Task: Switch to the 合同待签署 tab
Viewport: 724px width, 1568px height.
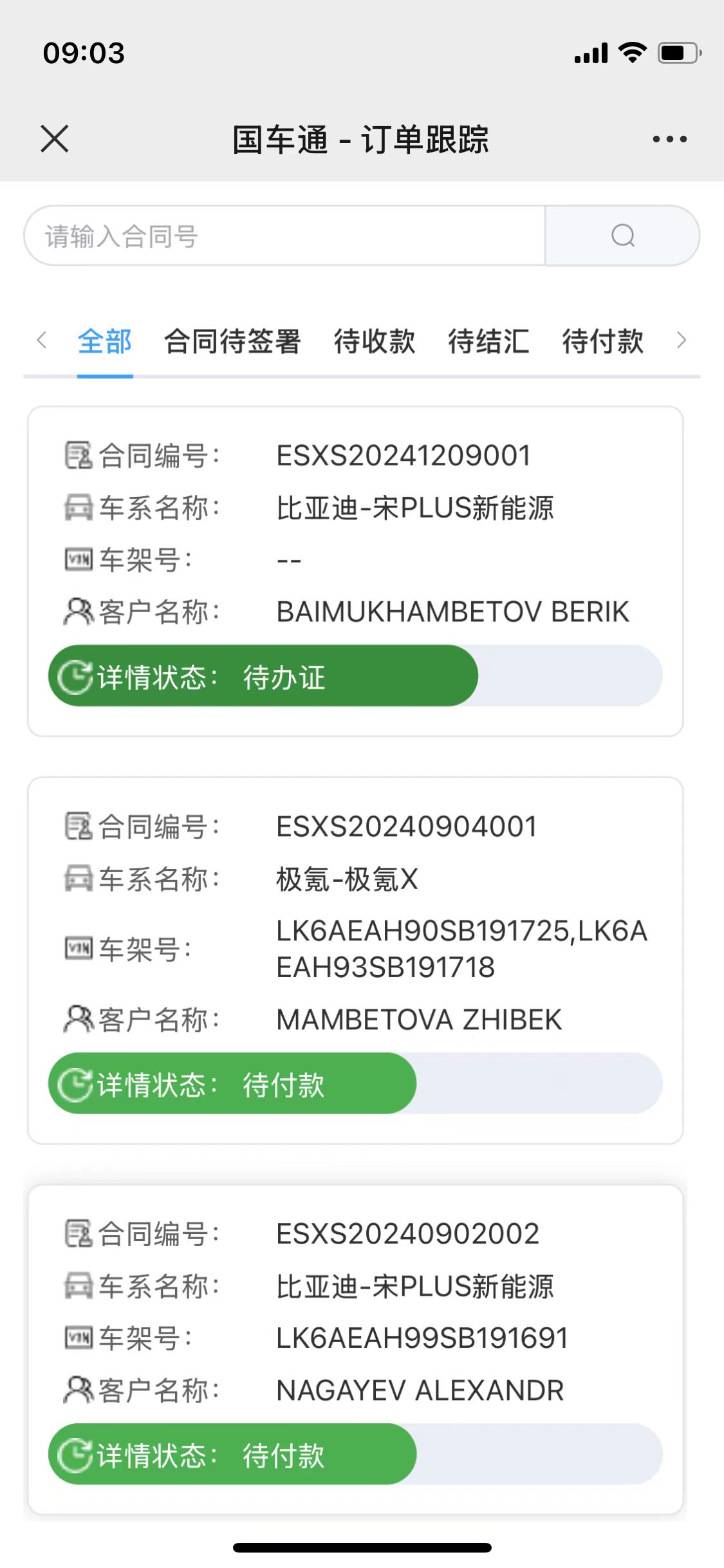Action: point(232,341)
